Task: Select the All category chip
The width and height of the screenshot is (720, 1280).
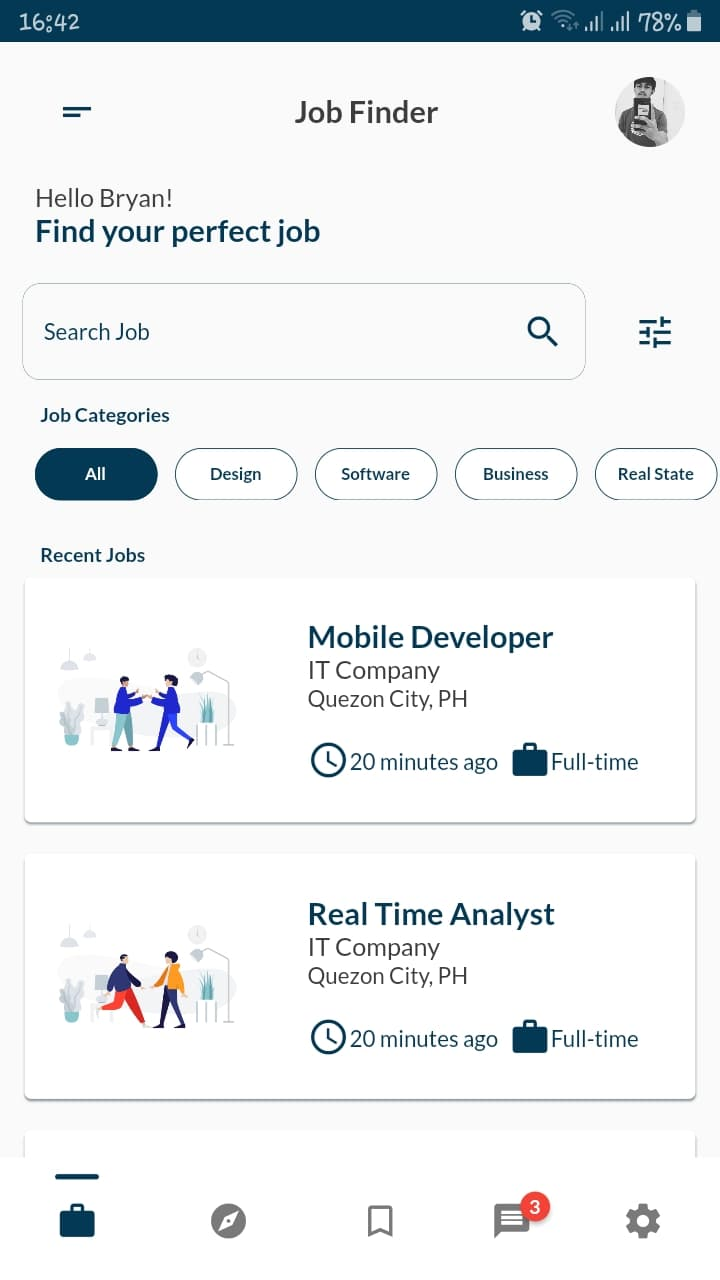Action: pyautogui.click(x=96, y=474)
